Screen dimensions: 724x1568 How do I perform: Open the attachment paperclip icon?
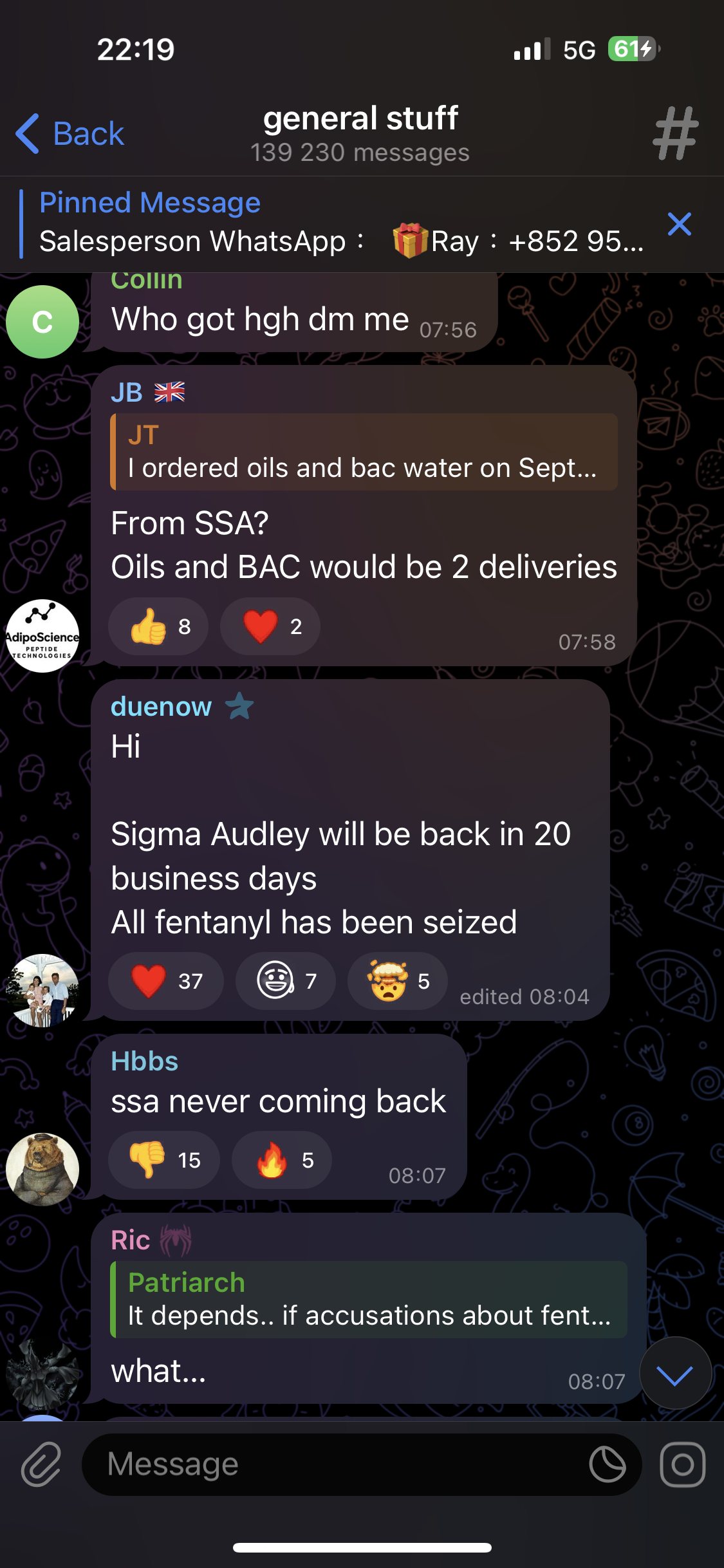41,1464
